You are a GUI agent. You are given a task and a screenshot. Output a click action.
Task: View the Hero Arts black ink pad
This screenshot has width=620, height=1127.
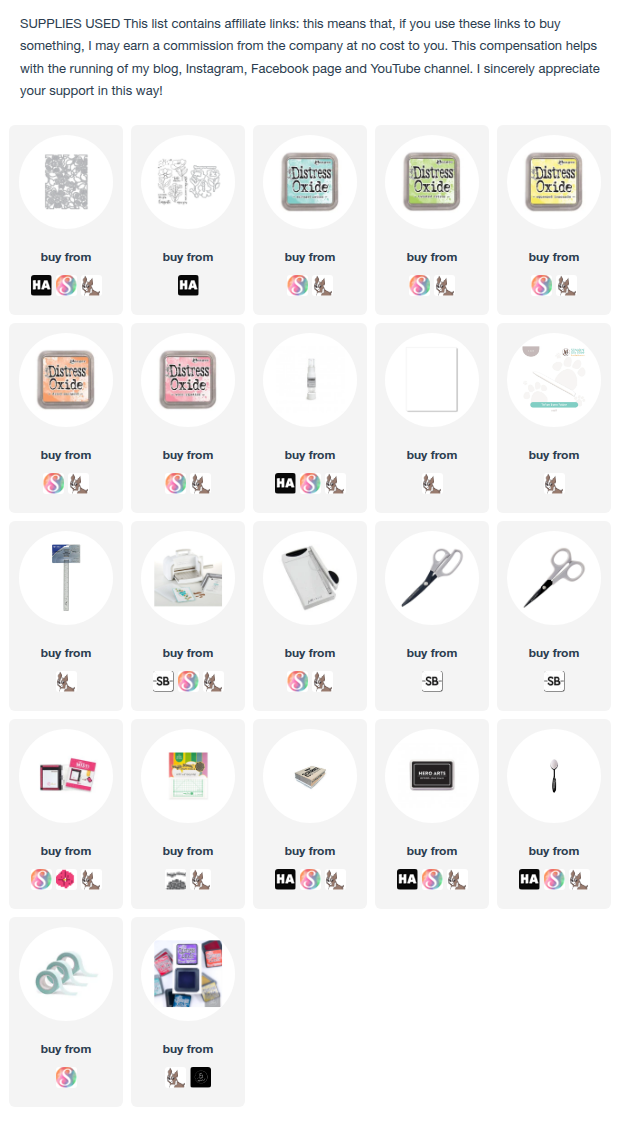(432, 777)
